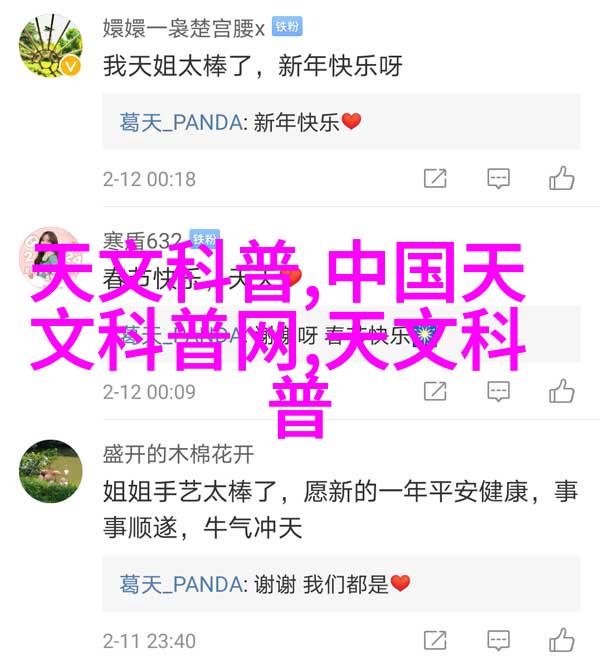Open 葛天_PANDA from the 新年快乐 reply
The image size is (600, 662).
coord(181,122)
